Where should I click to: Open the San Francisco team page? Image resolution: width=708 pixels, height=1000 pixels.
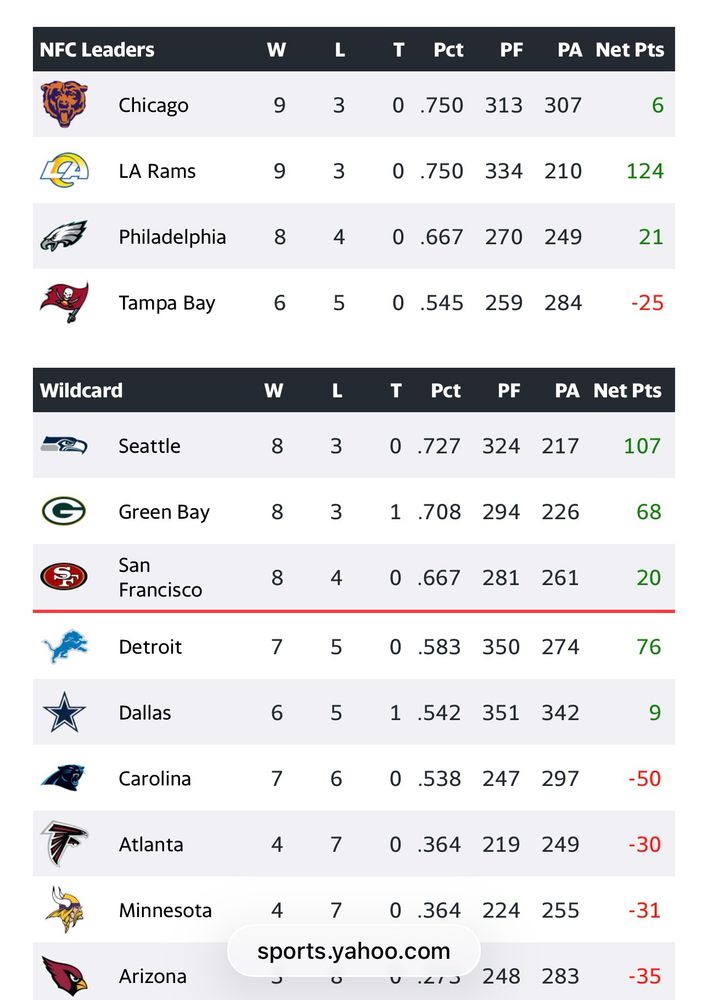point(160,577)
